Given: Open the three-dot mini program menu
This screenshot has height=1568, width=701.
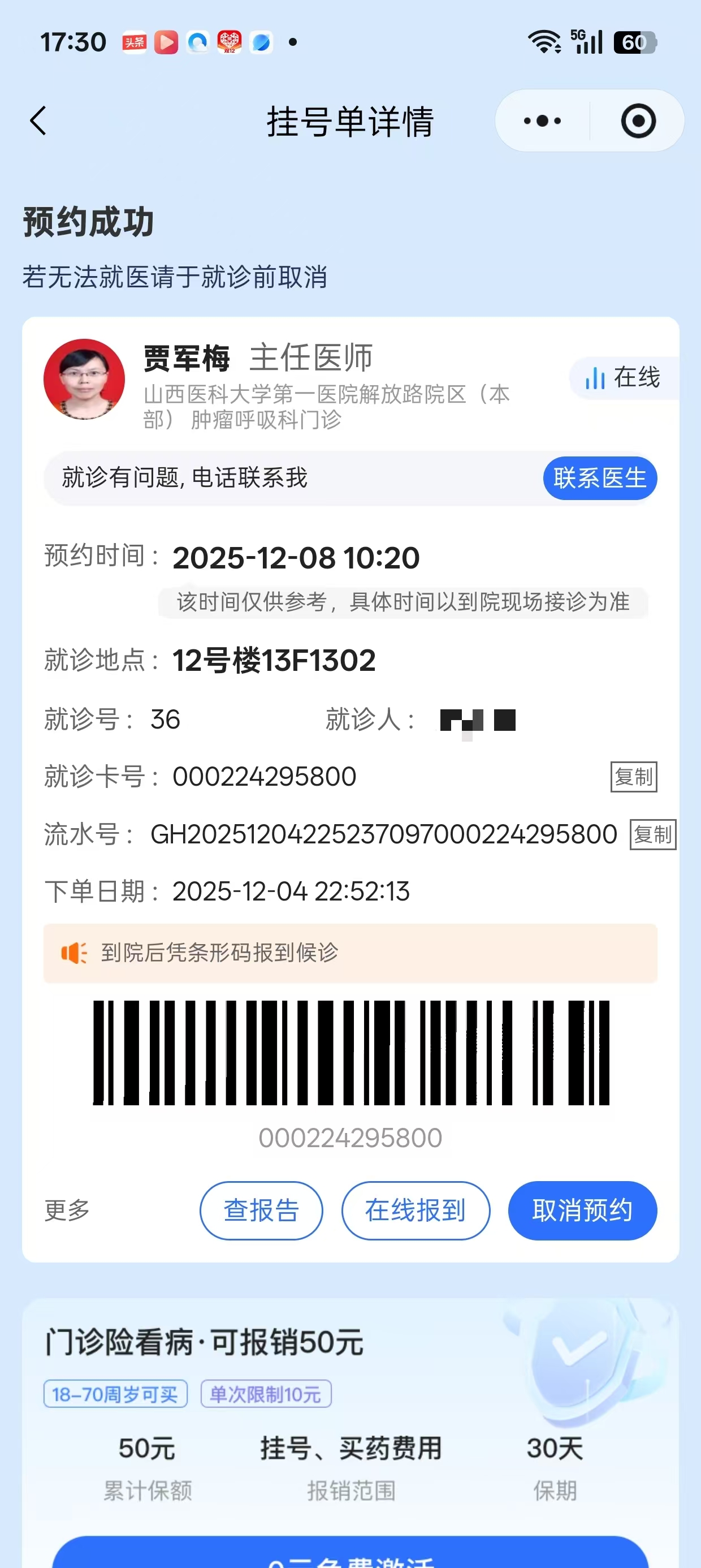Looking at the screenshot, I should point(542,120).
